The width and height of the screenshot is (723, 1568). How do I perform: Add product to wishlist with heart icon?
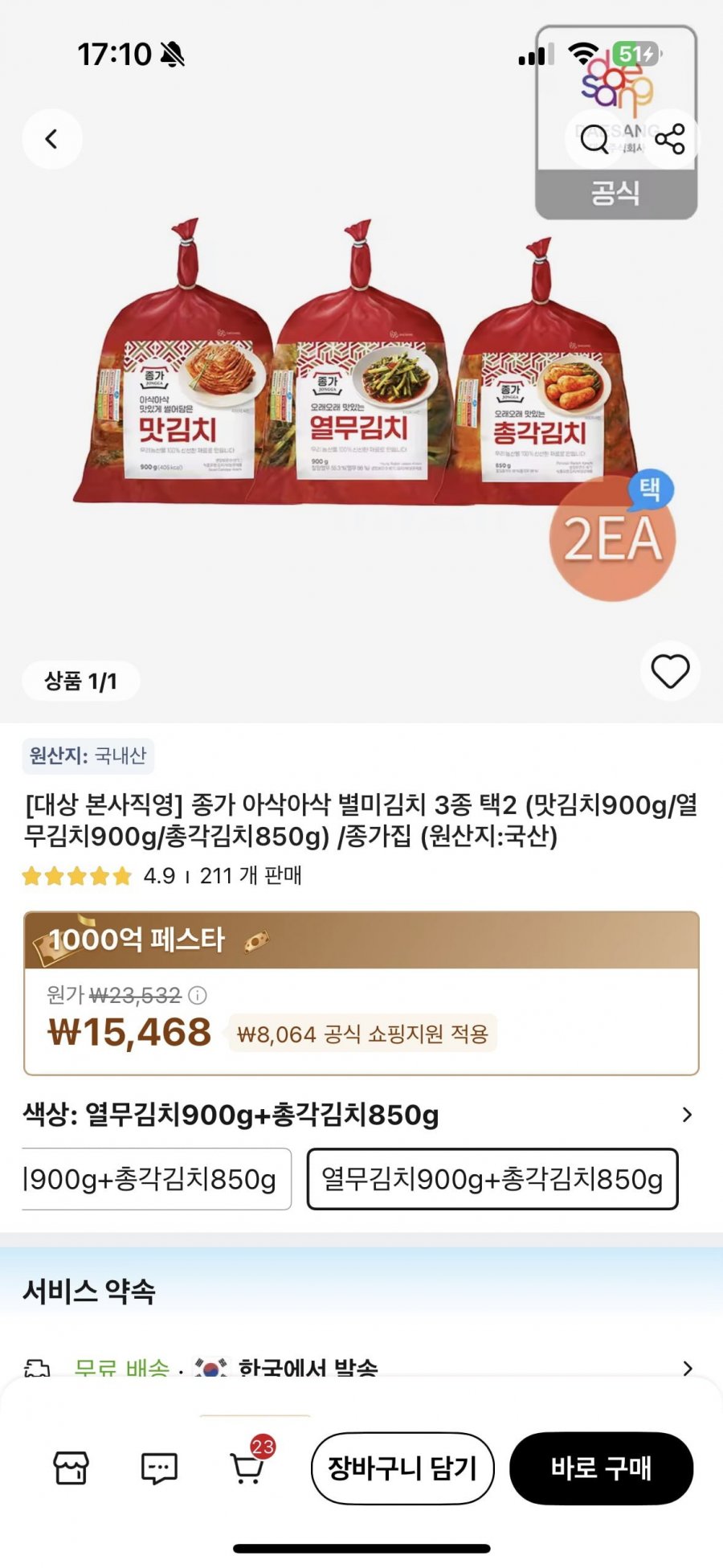click(x=670, y=671)
